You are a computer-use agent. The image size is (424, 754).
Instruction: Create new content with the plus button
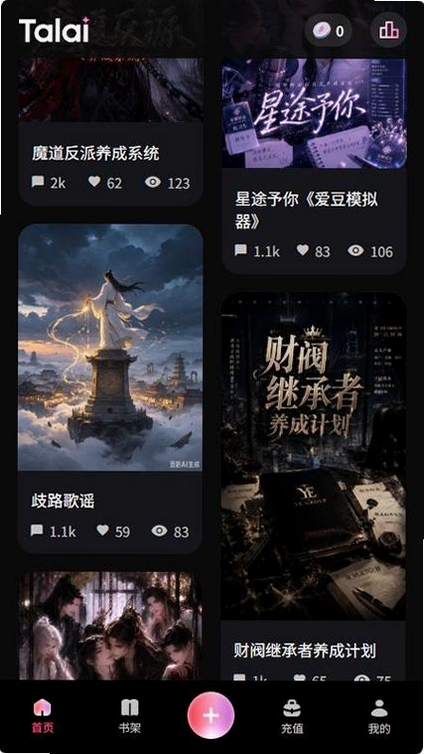pos(211,715)
